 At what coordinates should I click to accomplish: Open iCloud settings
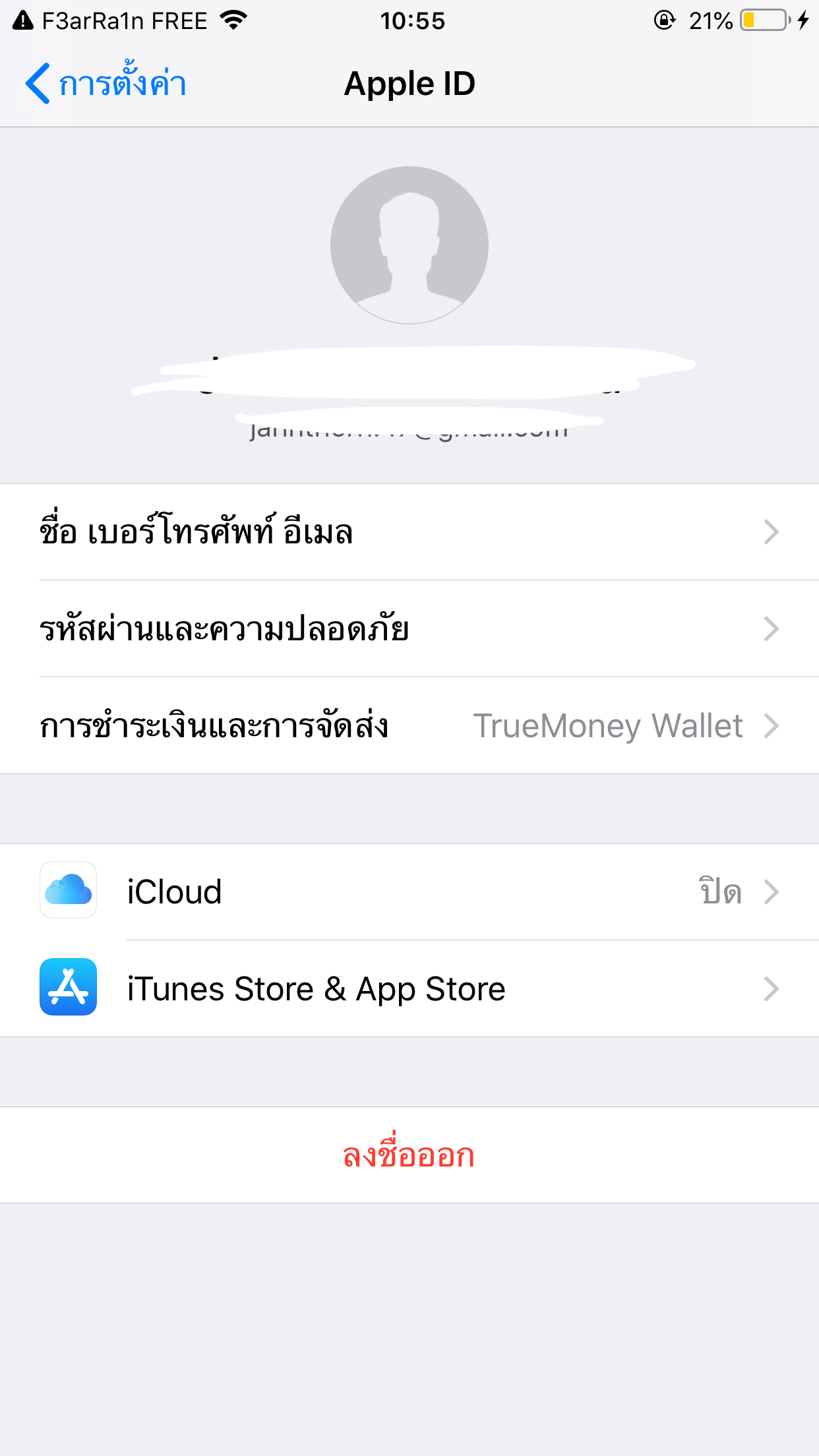click(409, 892)
